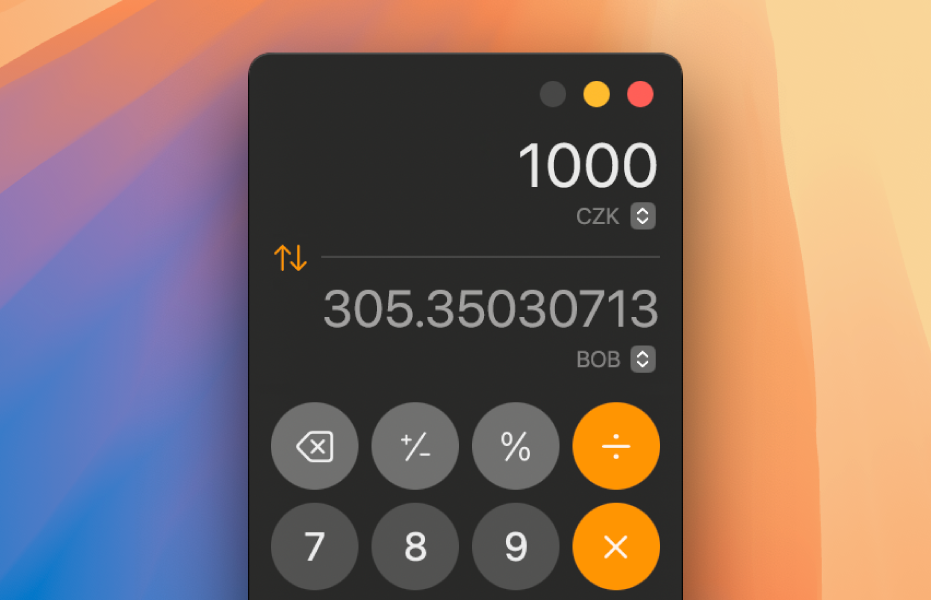
Task: Minimize the window with the yellow button
Action: (596, 95)
